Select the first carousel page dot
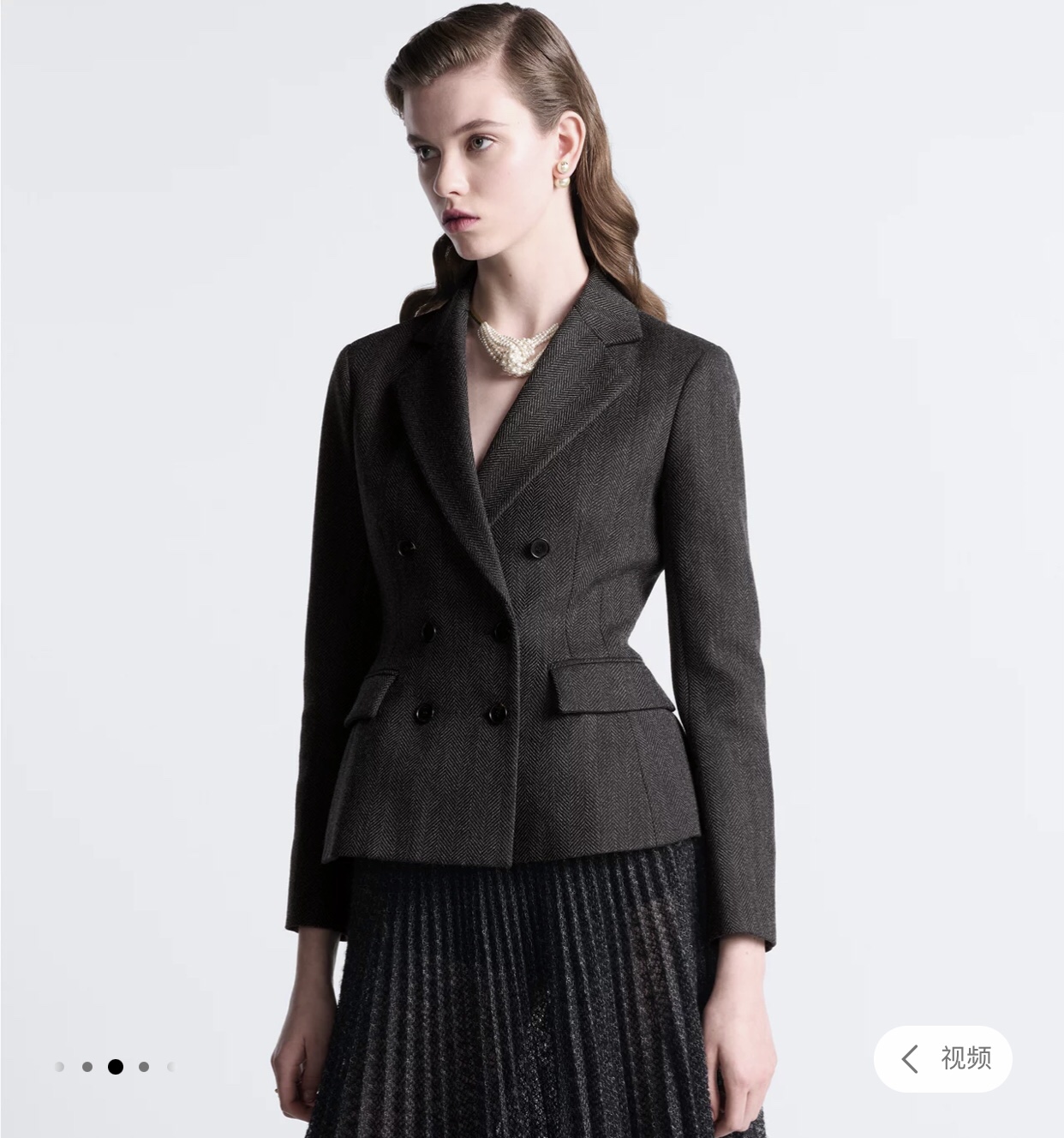The image size is (1064, 1138). 60,1067
